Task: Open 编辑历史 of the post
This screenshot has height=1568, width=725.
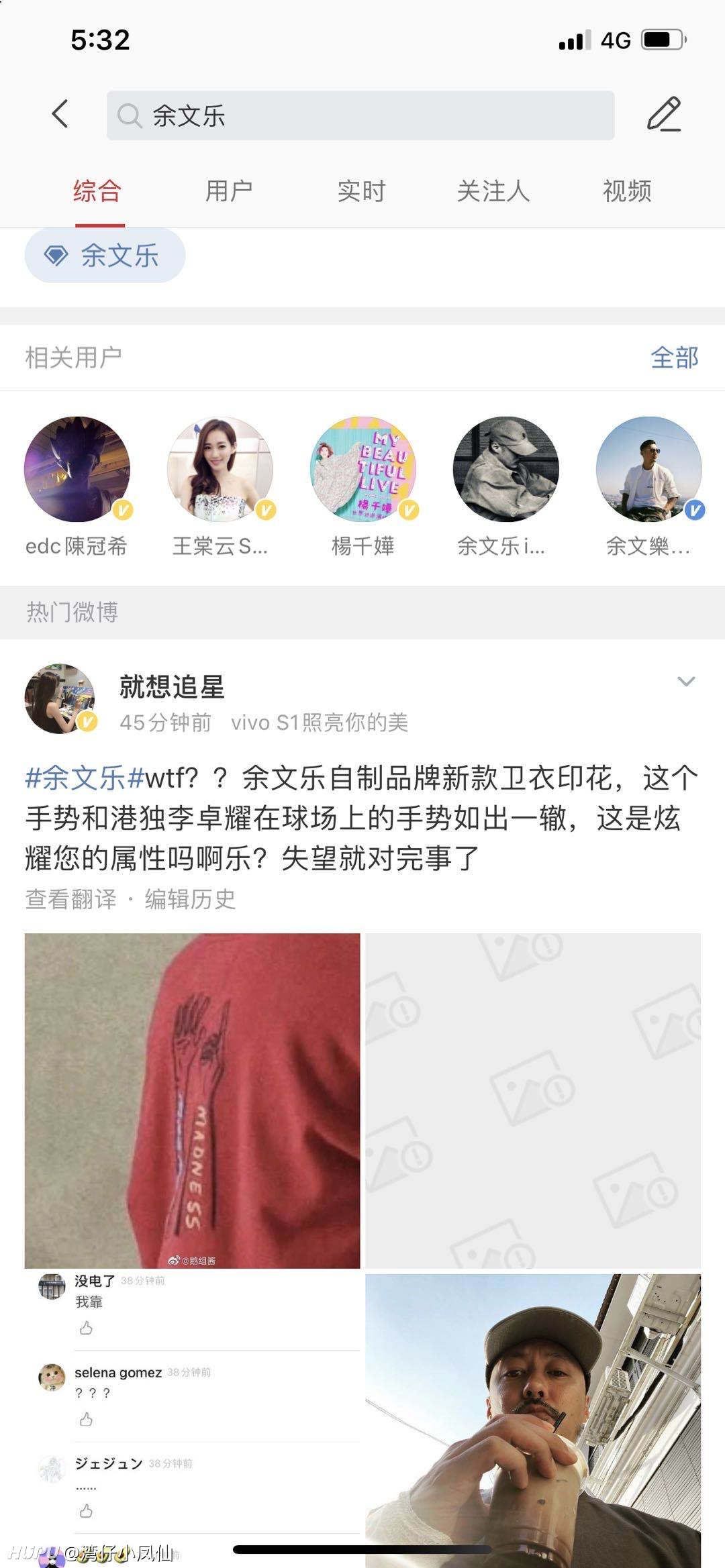Action: point(191,899)
